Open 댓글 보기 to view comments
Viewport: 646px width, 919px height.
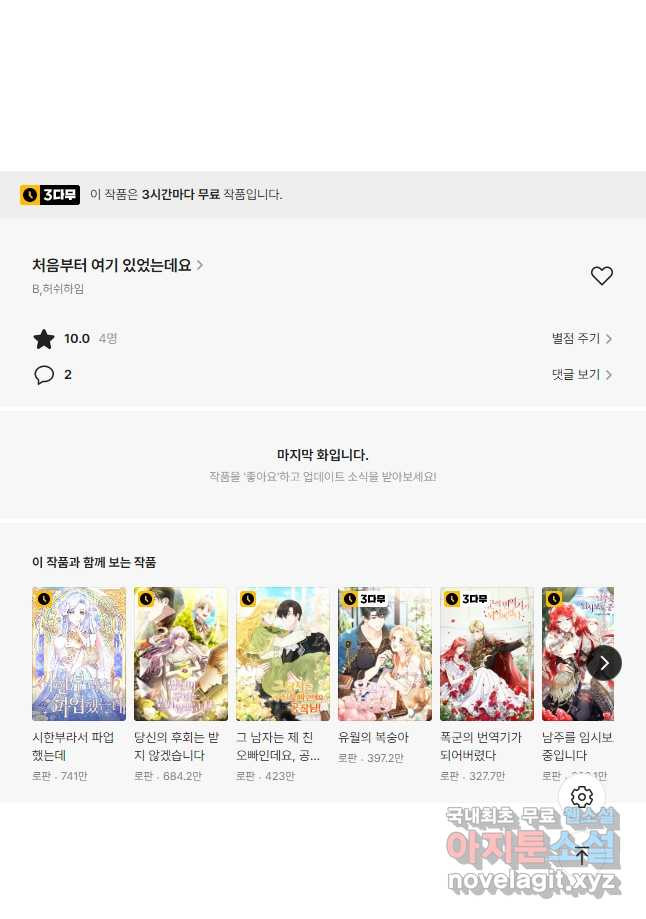tap(581, 375)
